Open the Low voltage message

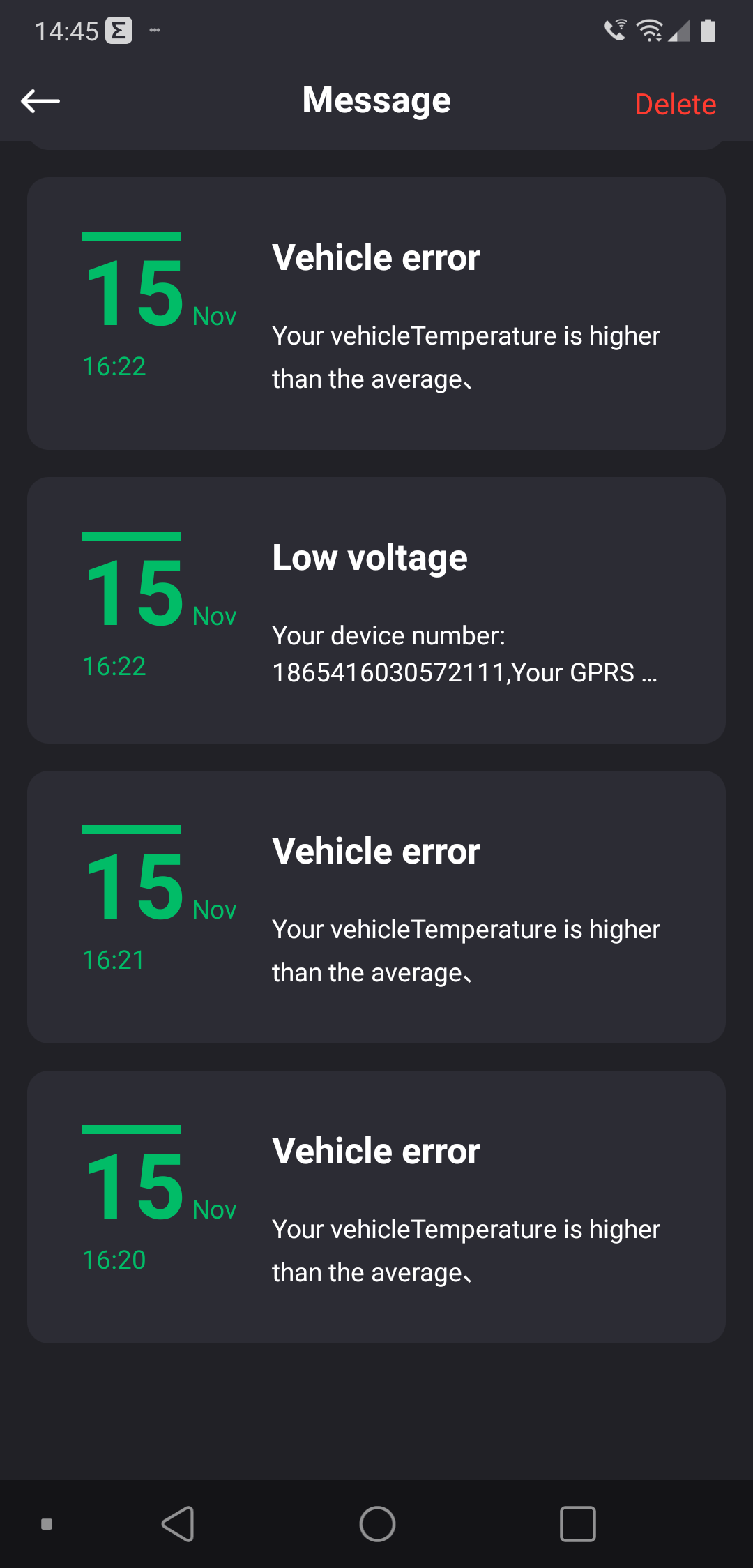pos(376,610)
